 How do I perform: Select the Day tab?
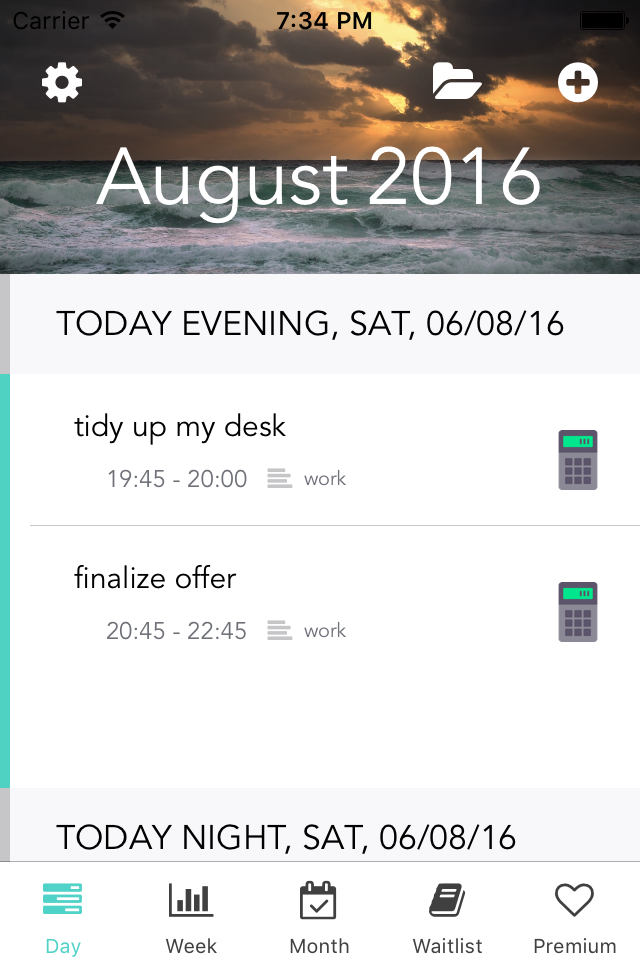pyautogui.click(x=63, y=917)
